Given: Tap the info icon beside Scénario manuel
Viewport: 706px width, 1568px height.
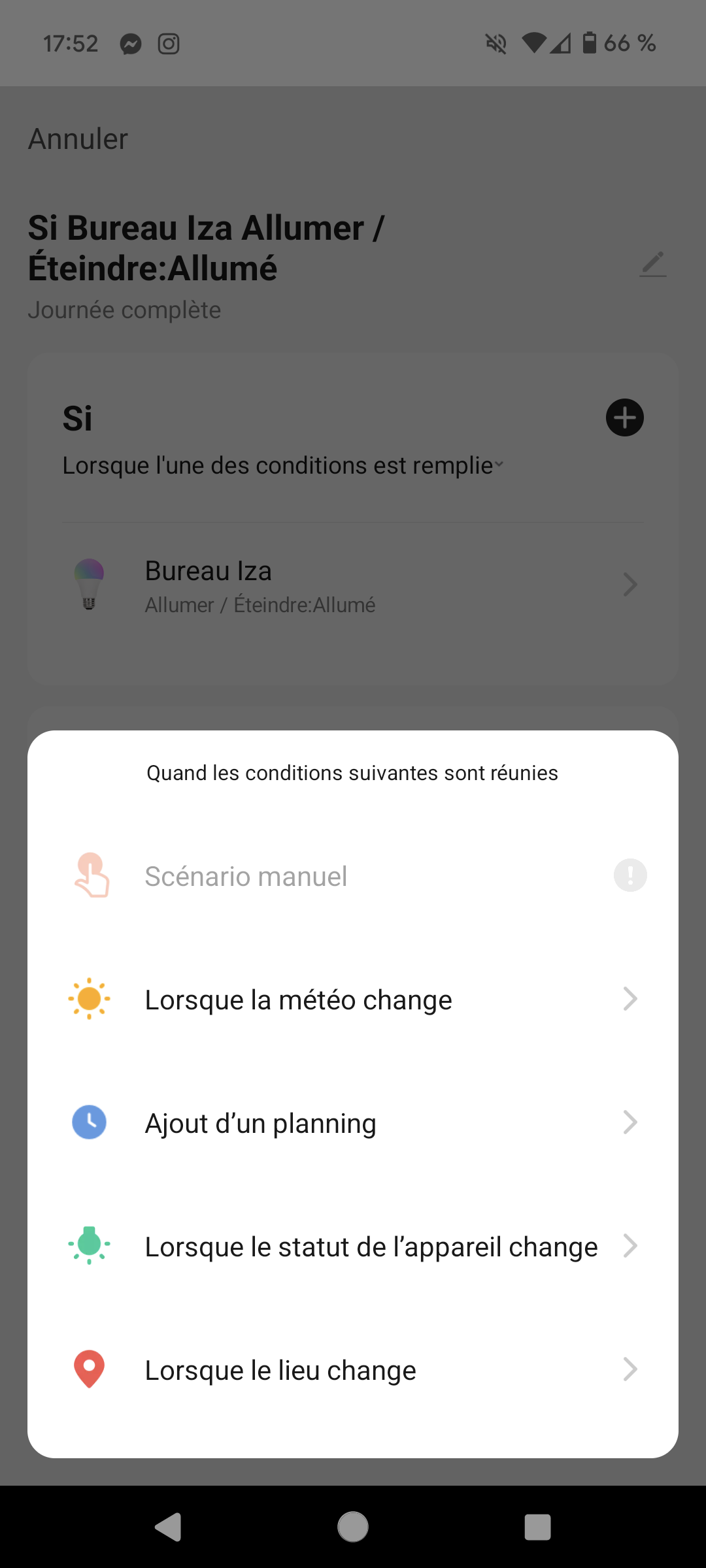Looking at the screenshot, I should click(630, 875).
